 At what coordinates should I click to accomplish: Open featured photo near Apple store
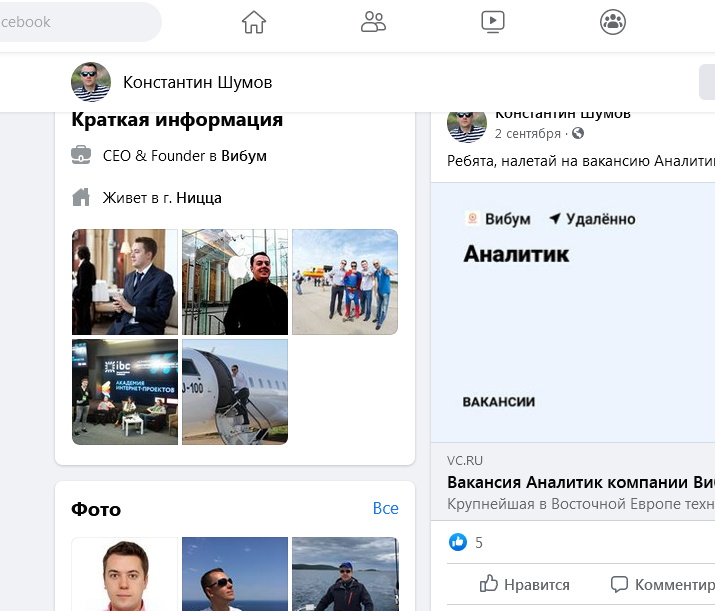(235, 282)
